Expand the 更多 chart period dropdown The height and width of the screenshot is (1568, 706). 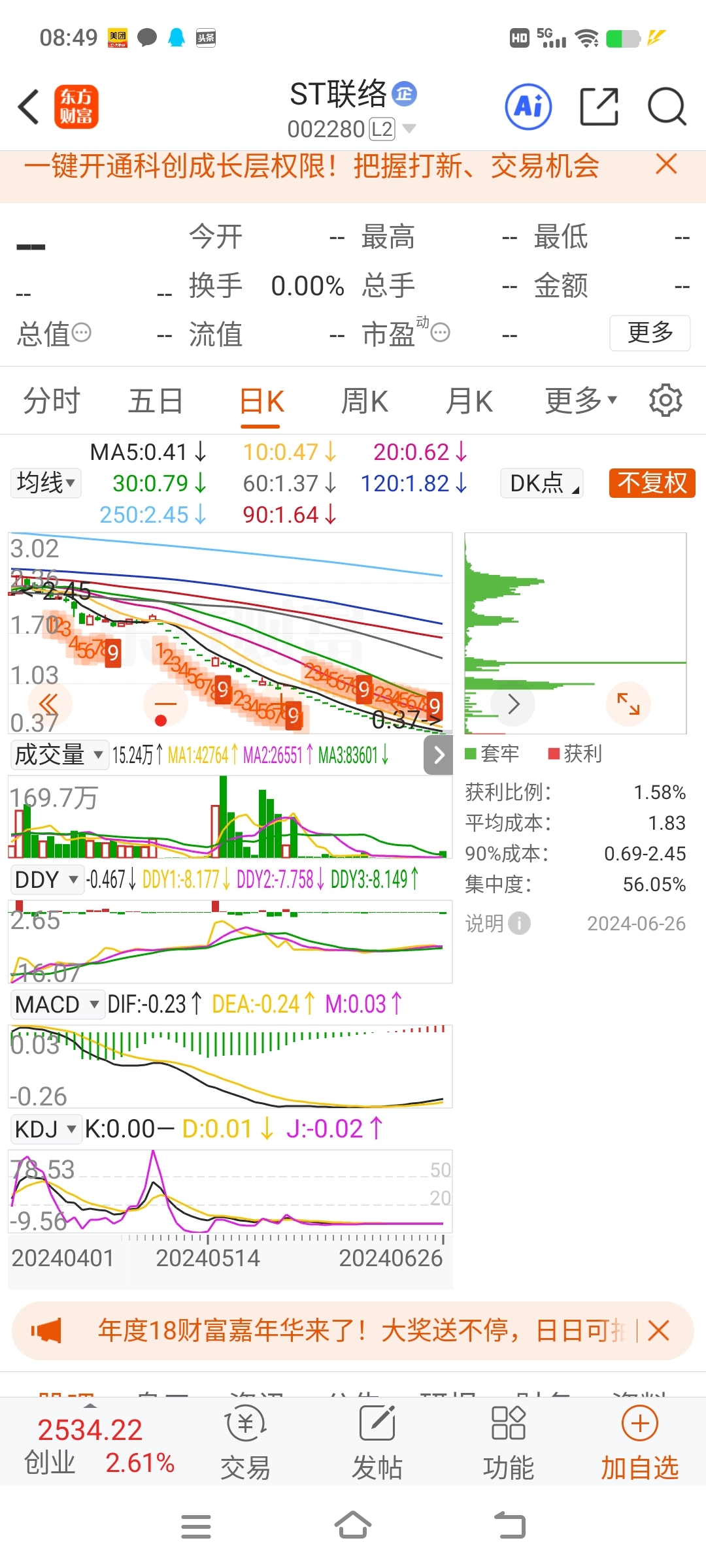pos(580,401)
